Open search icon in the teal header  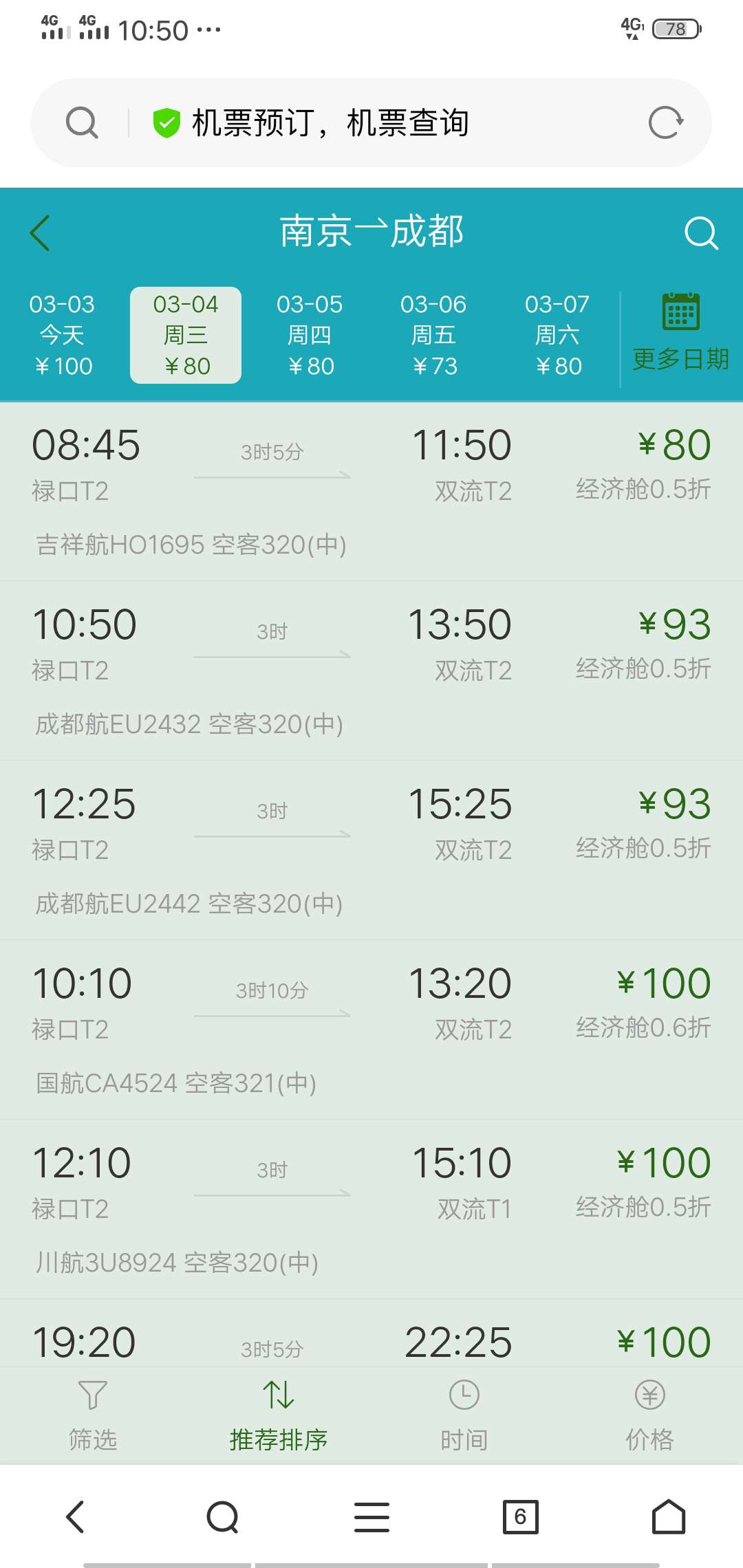[x=701, y=232]
